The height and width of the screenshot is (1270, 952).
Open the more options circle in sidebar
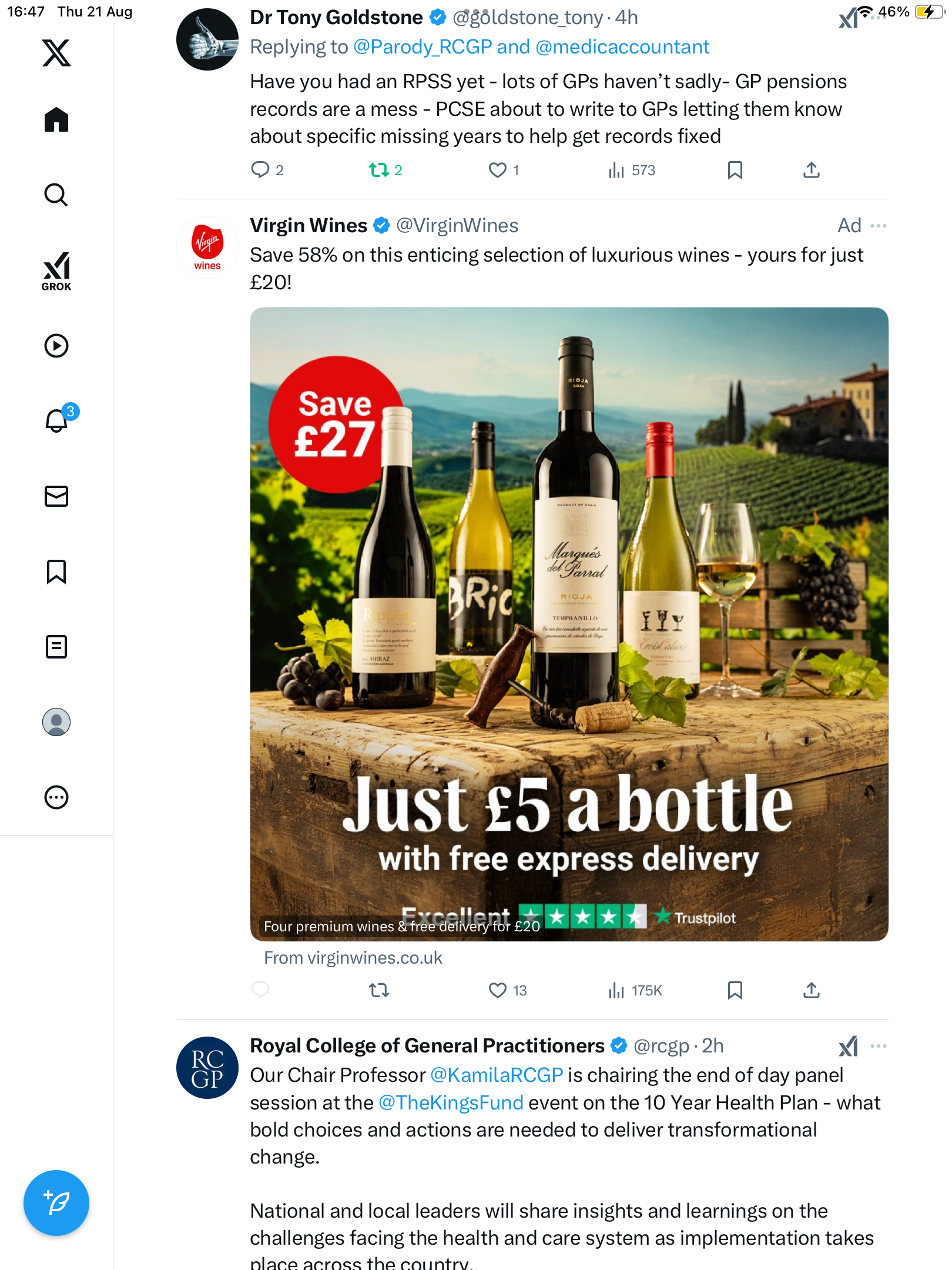56,797
